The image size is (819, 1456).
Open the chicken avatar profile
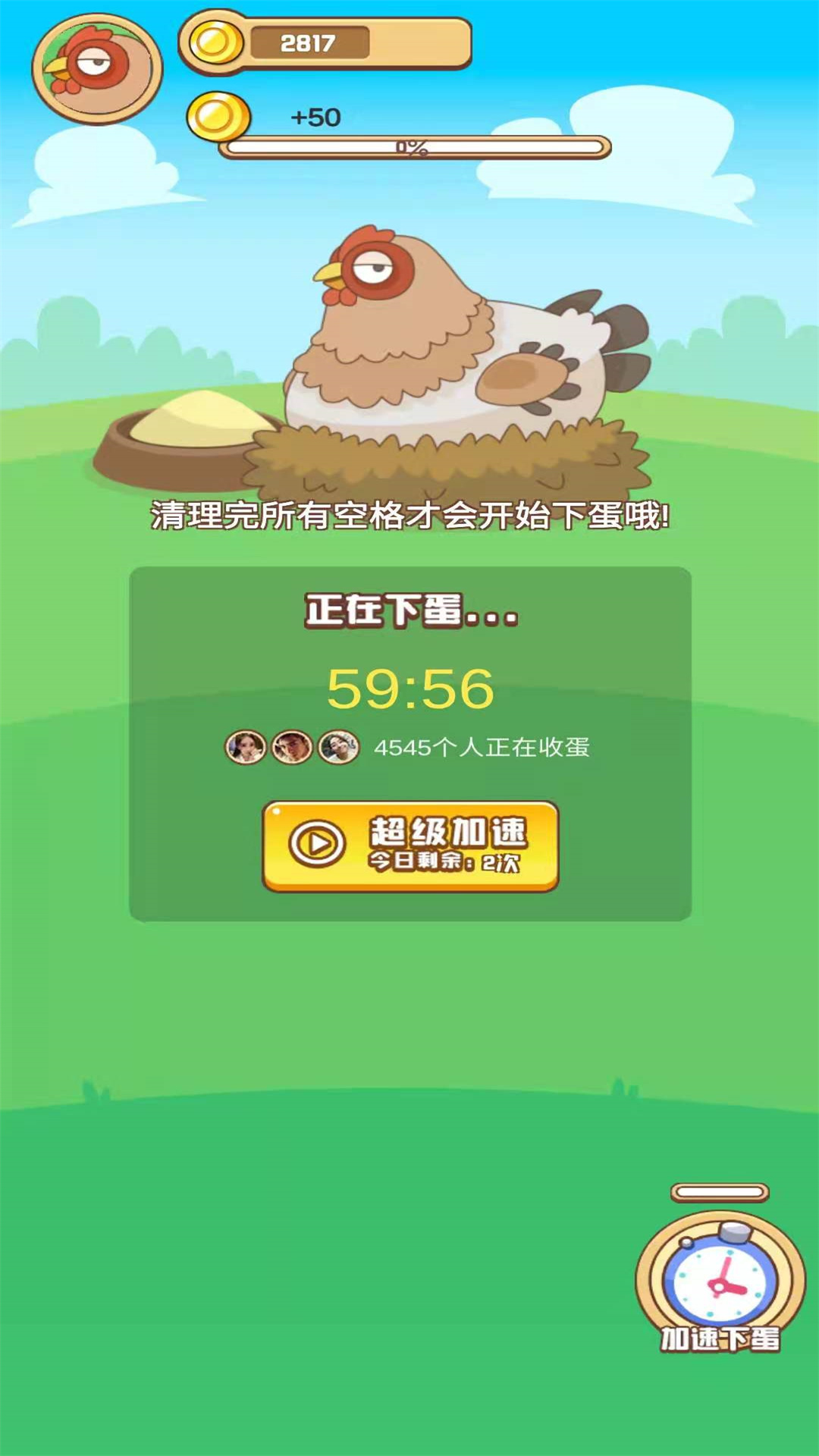pos(96,68)
